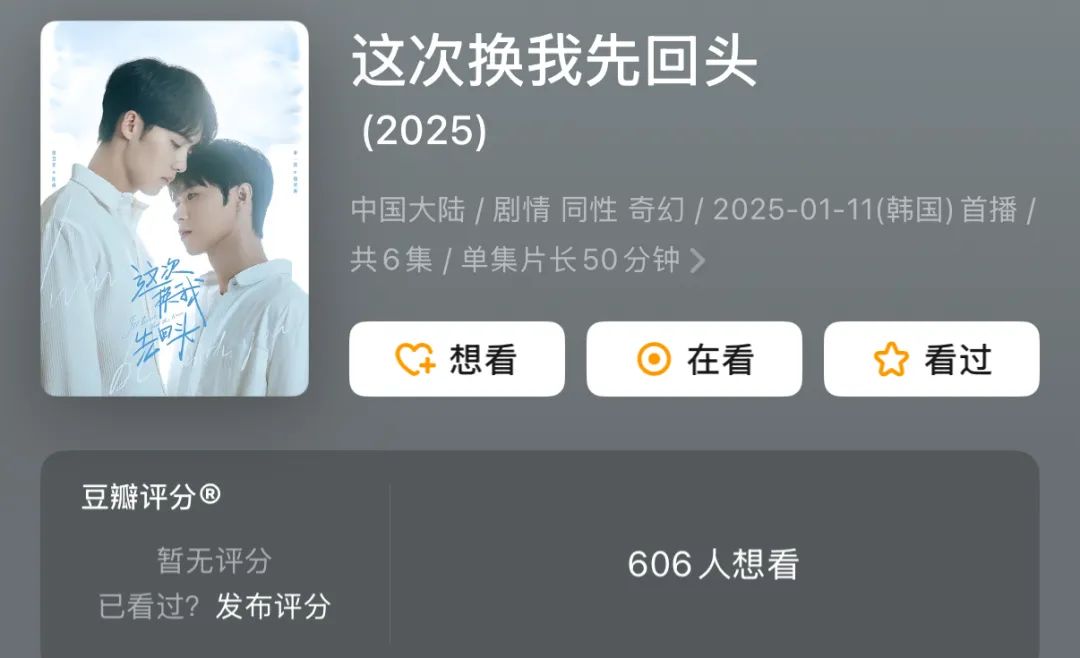The image size is (1080, 658).
Task: Expand the drama info details chevron
Action: click(x=698, y=261)
